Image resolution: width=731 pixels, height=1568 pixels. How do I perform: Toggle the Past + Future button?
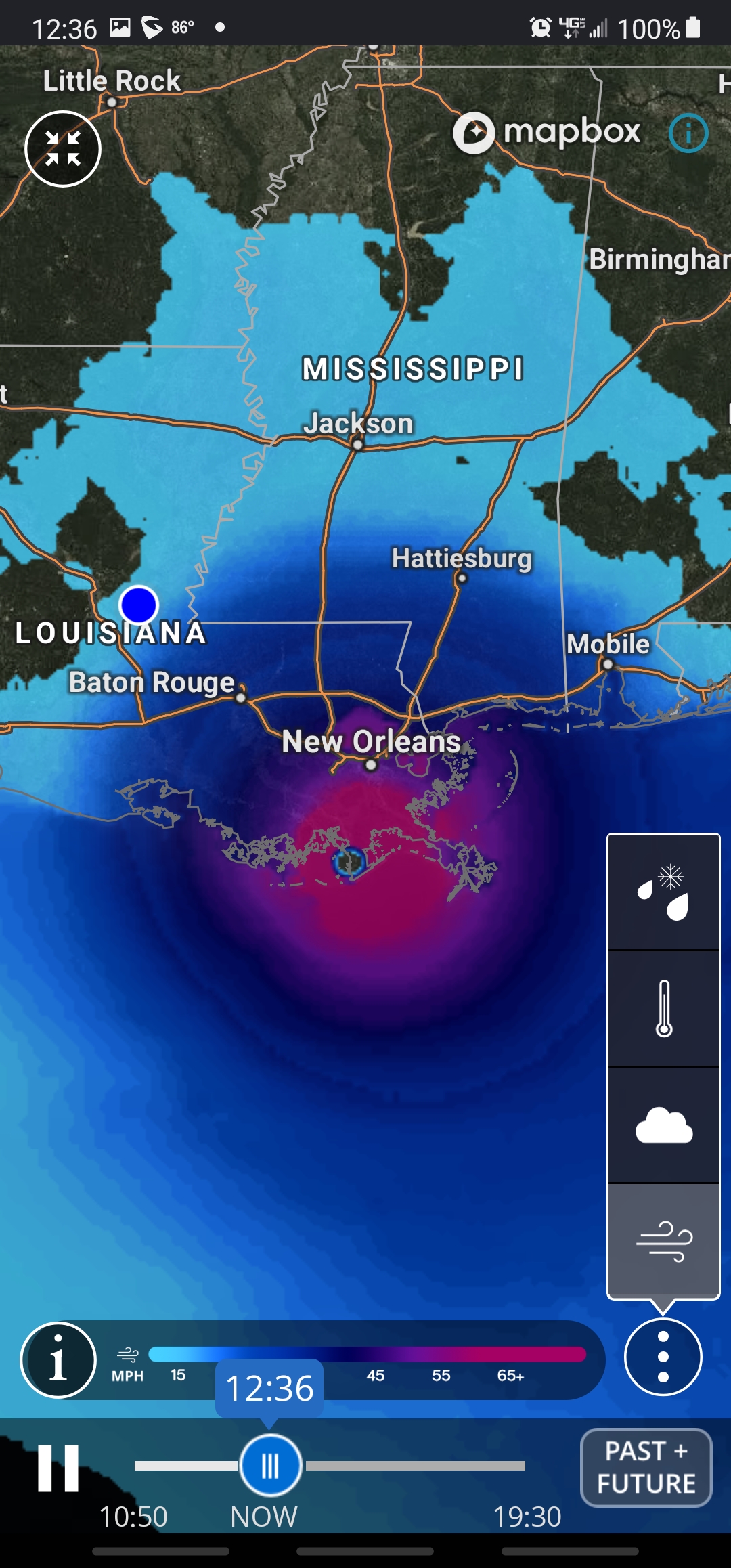click(x=646, y=1468)
